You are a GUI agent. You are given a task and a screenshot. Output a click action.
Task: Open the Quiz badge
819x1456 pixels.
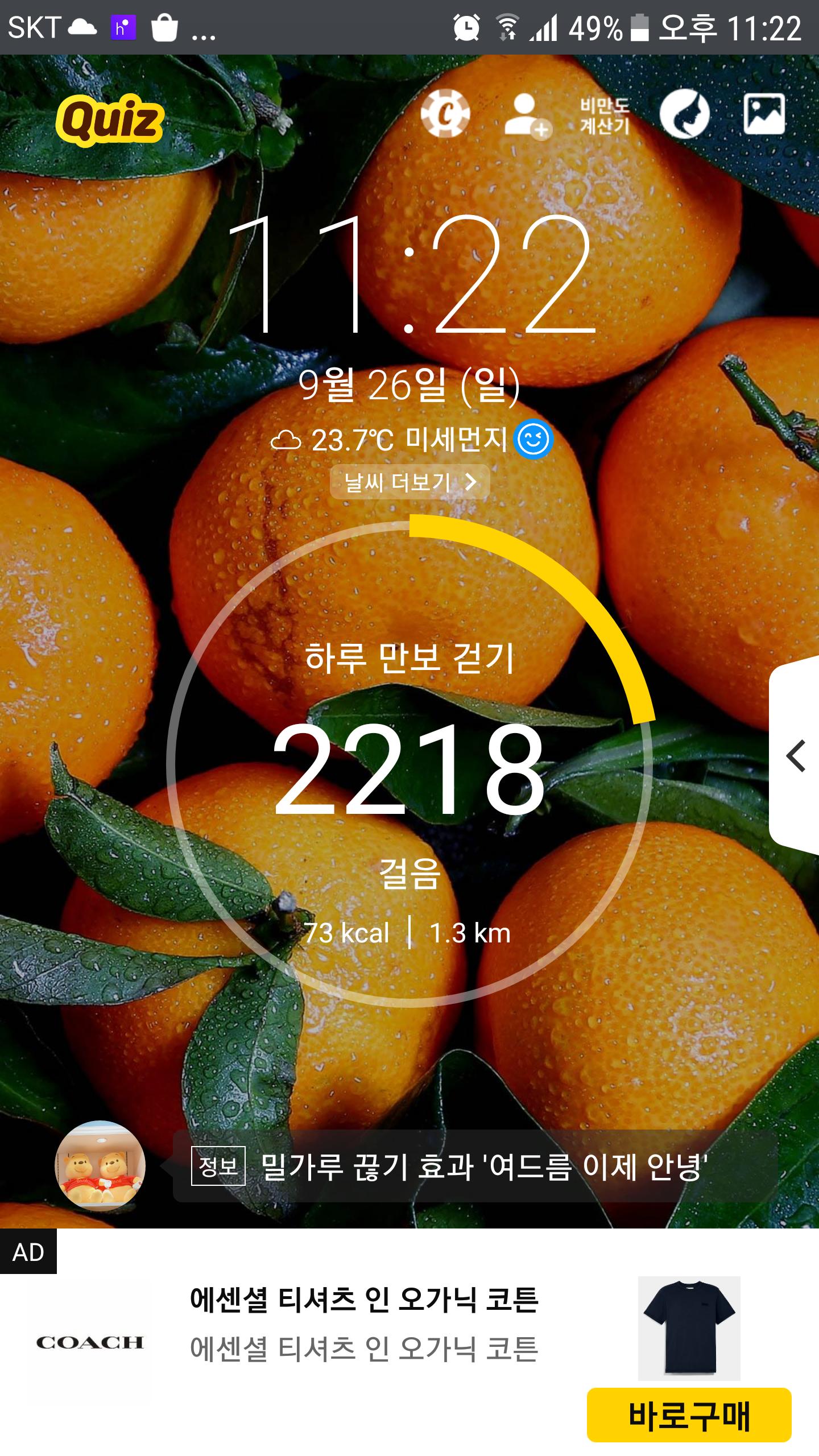click(110, 120)
